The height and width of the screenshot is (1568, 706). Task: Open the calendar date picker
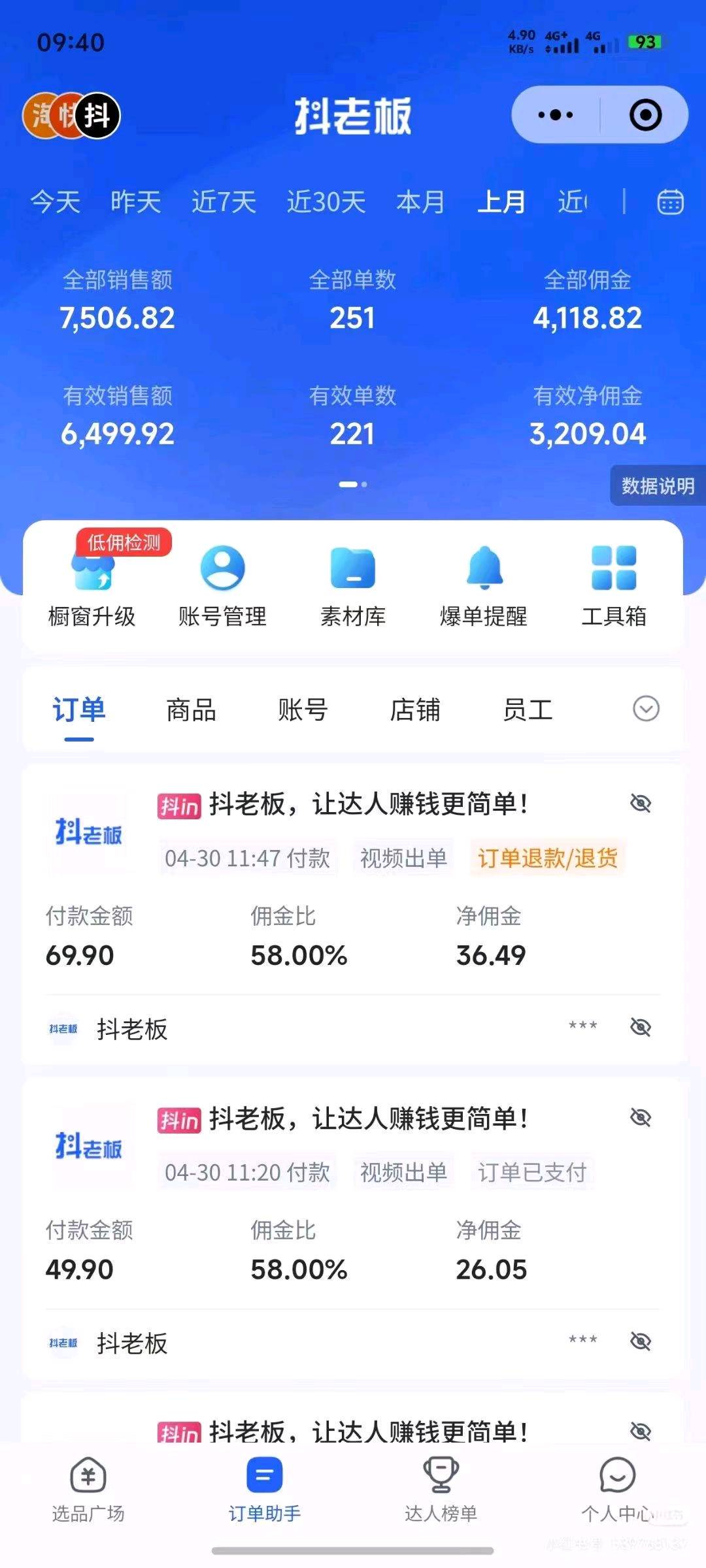[670, 202]
